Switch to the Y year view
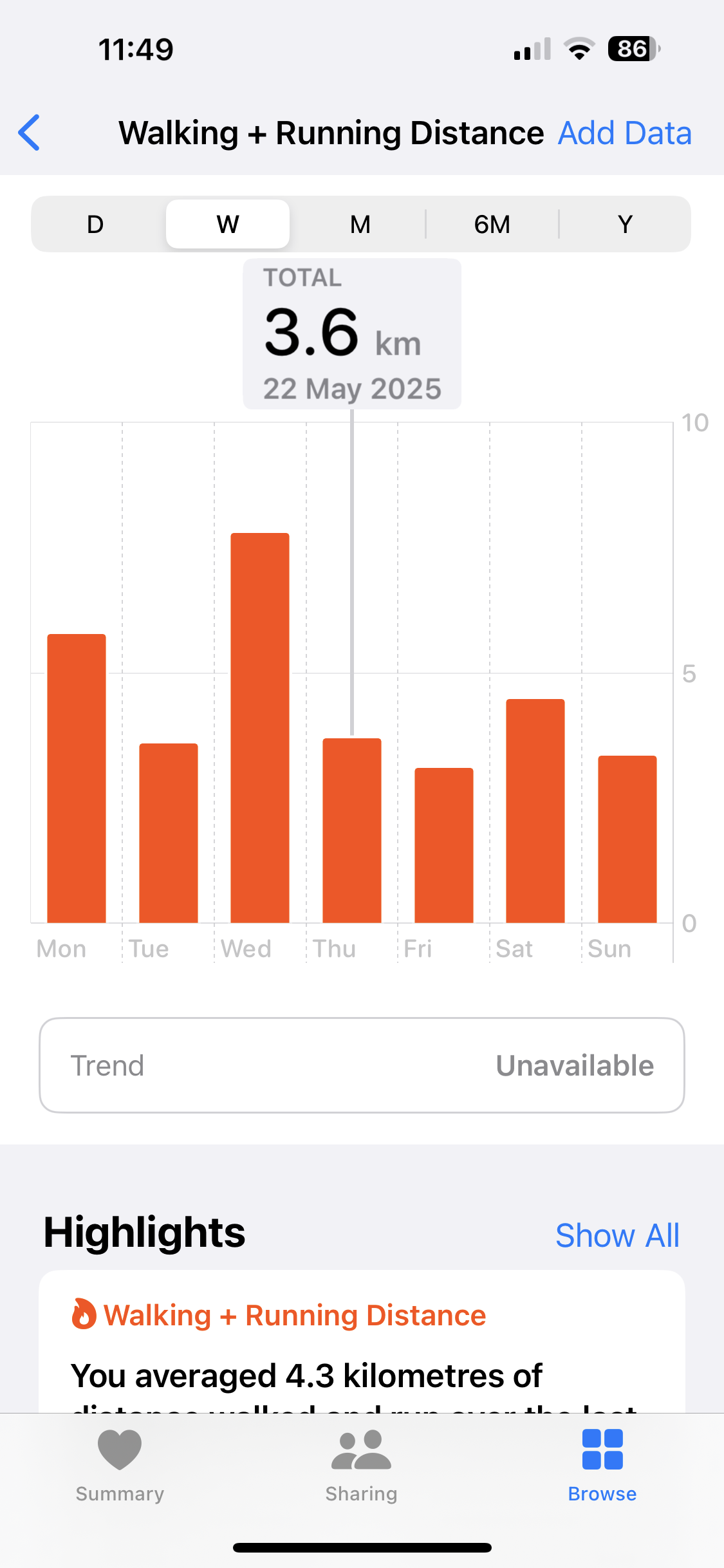 click(625, 224)
